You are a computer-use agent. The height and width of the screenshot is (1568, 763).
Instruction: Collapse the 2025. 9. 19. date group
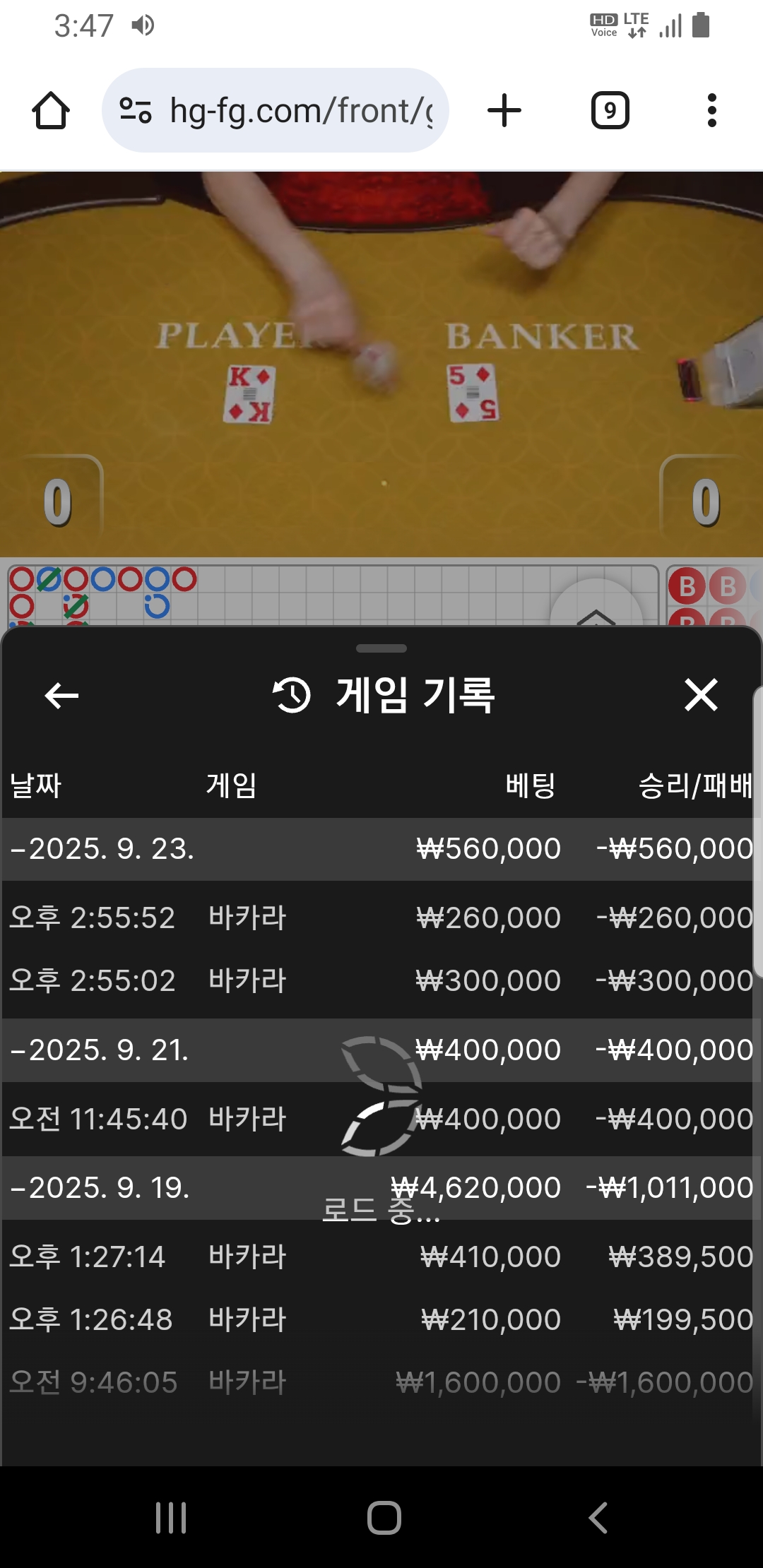[x=377, y=1188]
